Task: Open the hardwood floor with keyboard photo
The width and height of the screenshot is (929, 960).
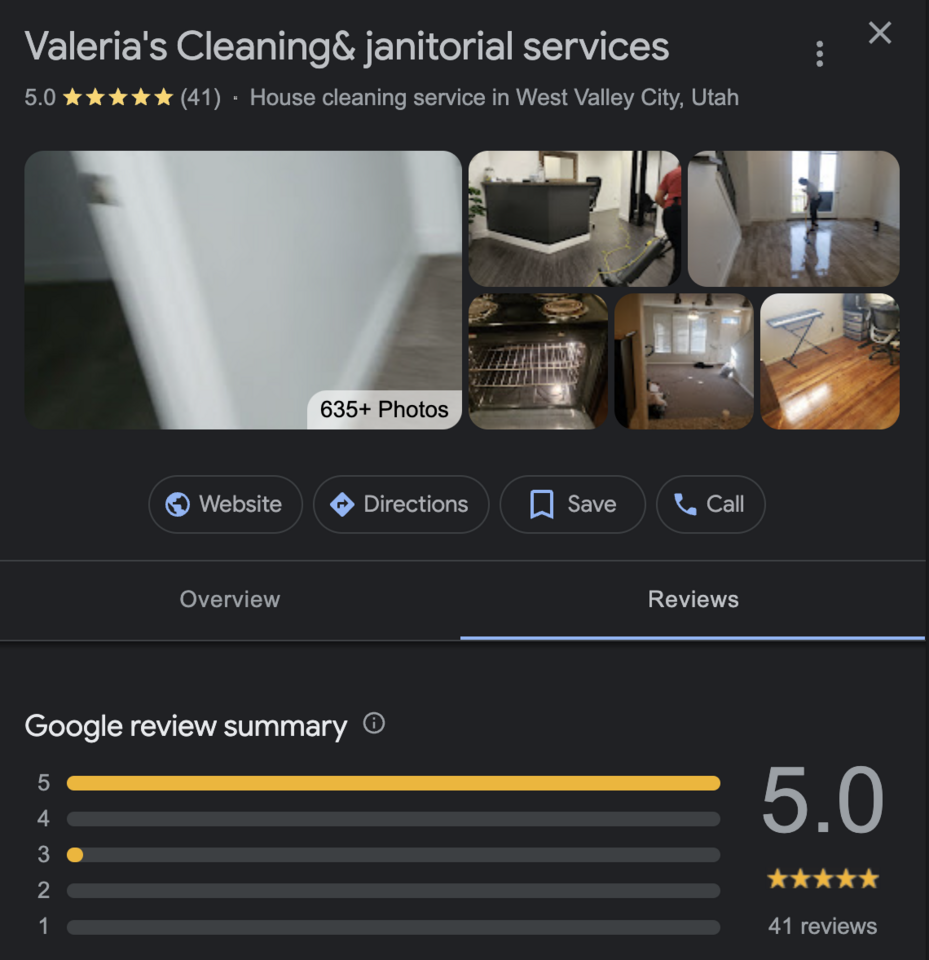Action: (830, 361)
